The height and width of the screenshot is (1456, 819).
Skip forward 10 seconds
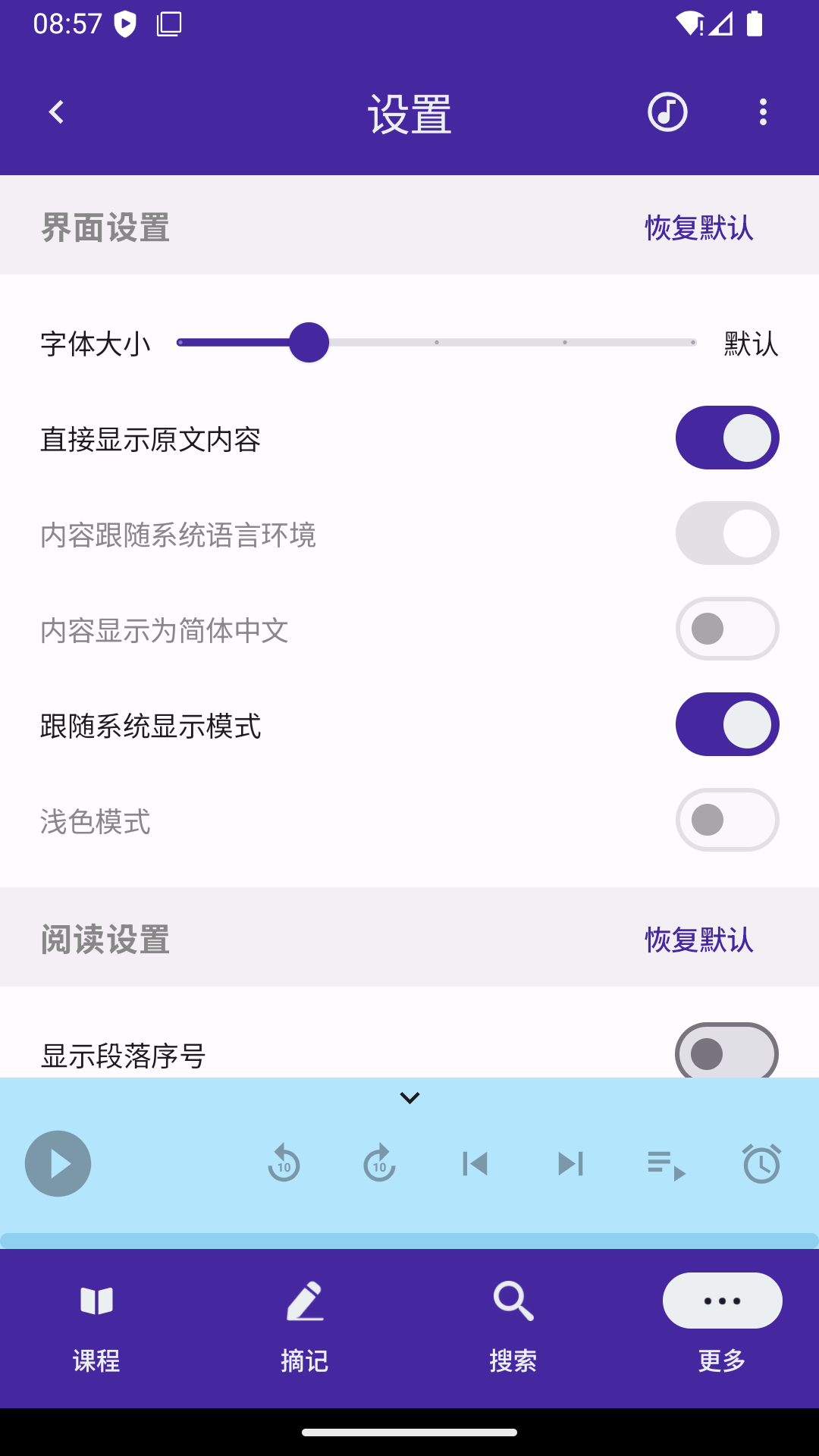pos(380,1164)
